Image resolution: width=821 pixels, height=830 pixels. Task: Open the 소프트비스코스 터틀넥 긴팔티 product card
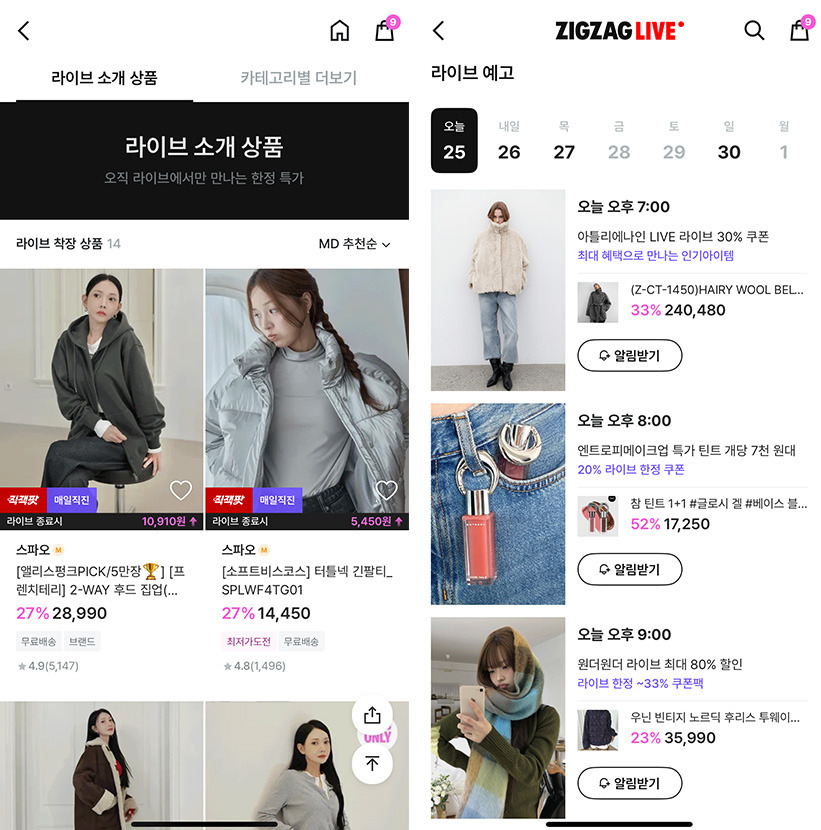coord(307,471)
